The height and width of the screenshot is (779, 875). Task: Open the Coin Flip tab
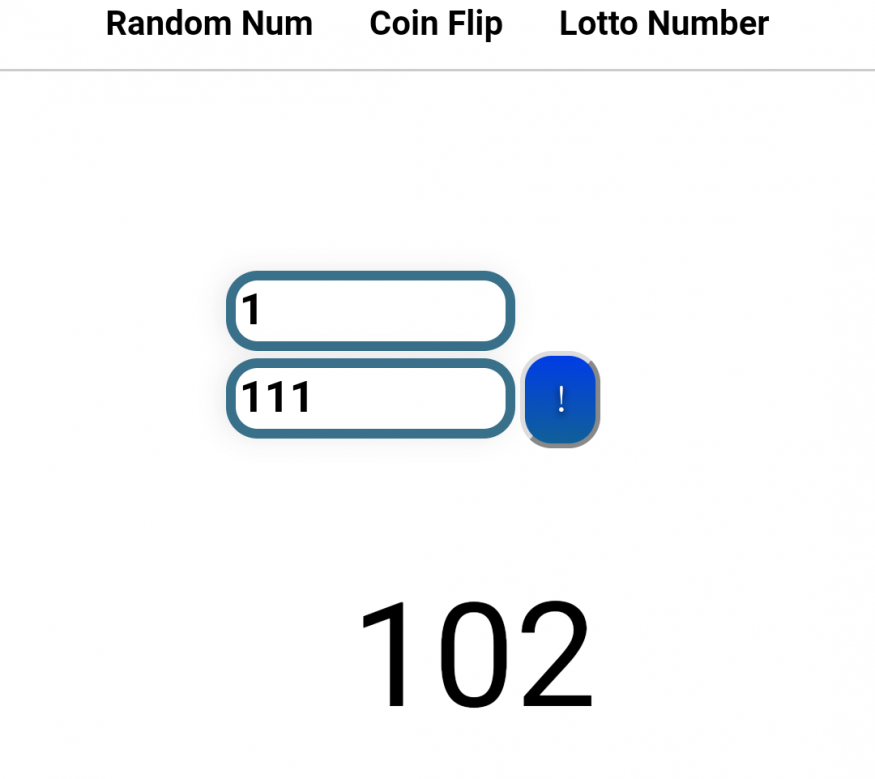coord(436,24)
